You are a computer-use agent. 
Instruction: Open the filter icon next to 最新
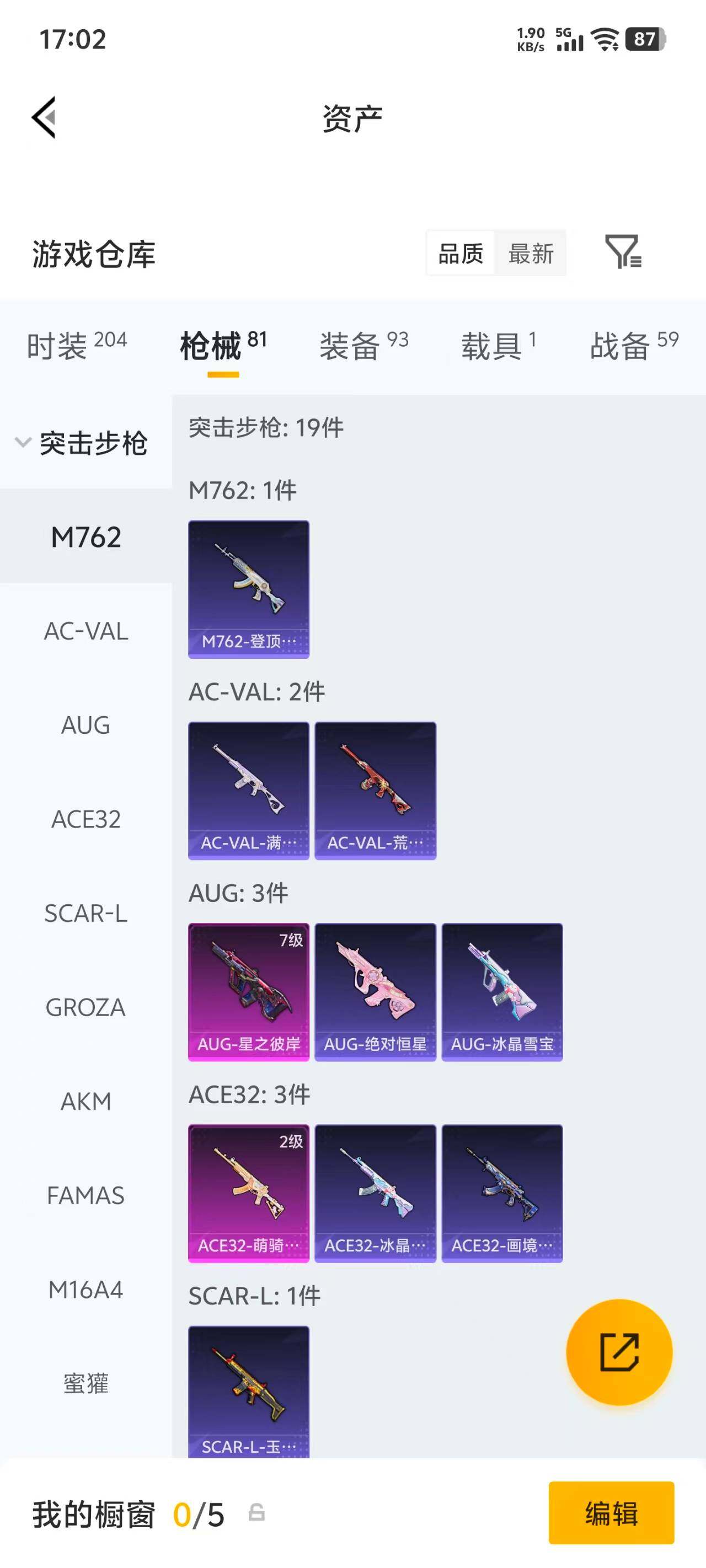pos(623,251)
